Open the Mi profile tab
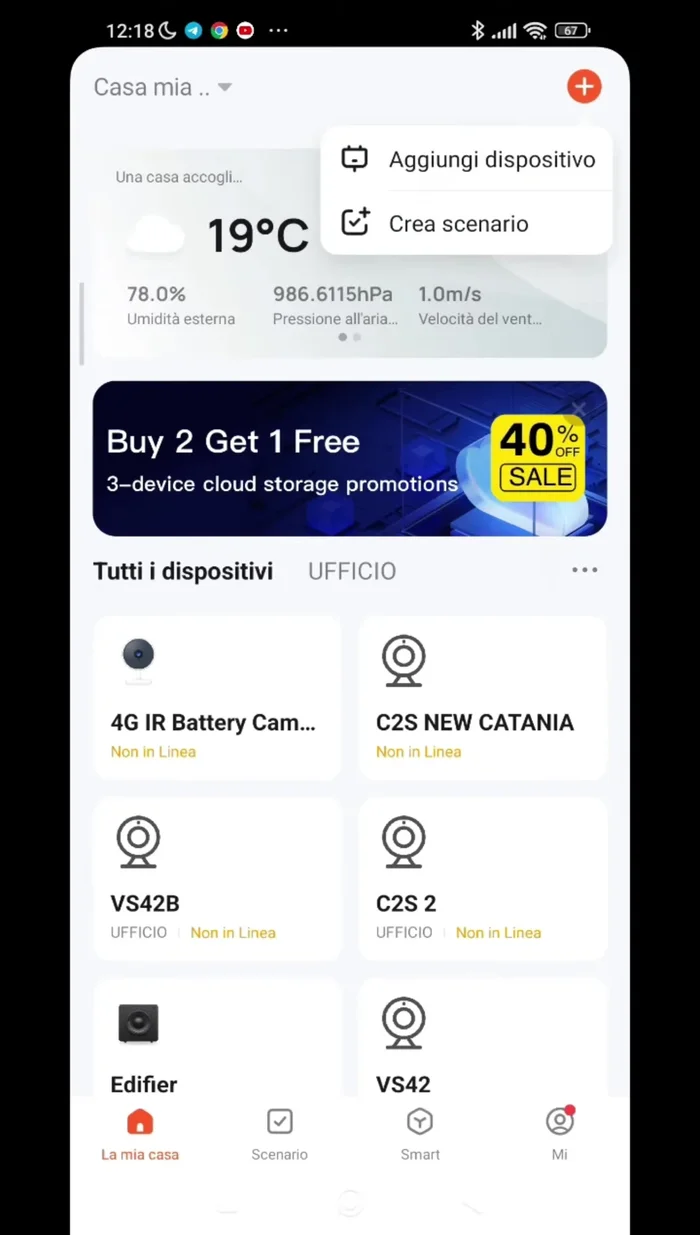The height and width of the screenshot is (1235, 700). coord(559,1134)
